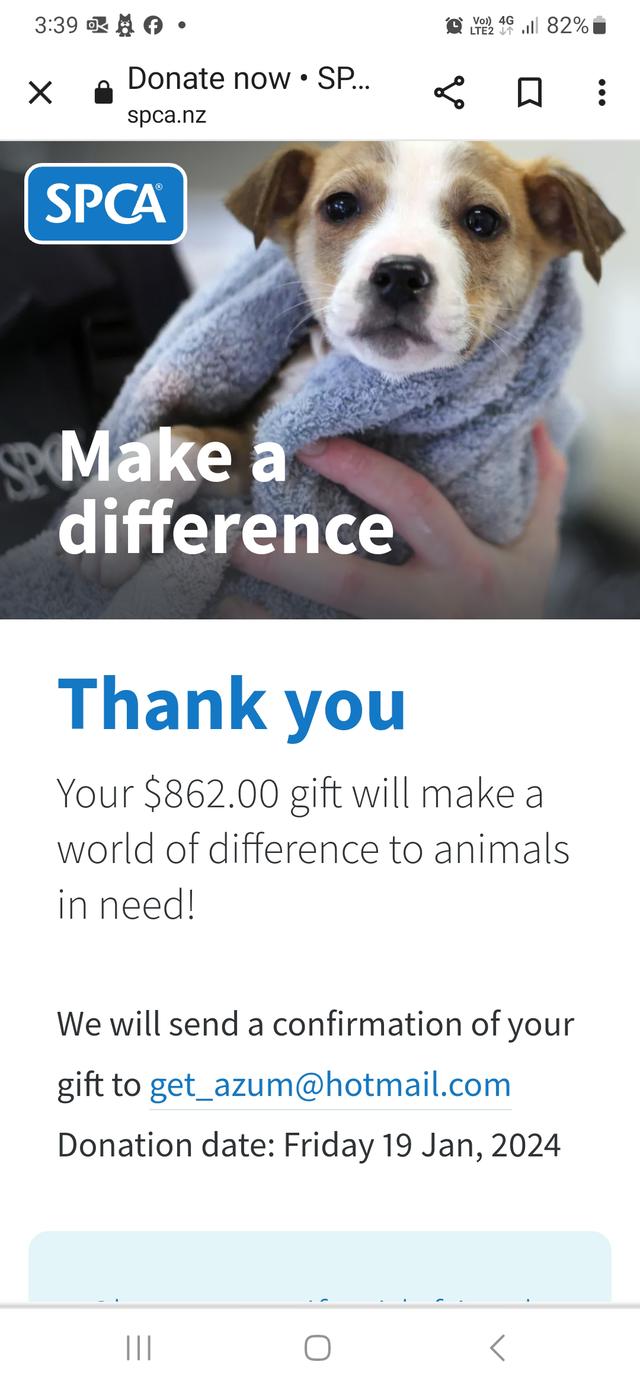Close the Donate now browser tab

(40, 93)
